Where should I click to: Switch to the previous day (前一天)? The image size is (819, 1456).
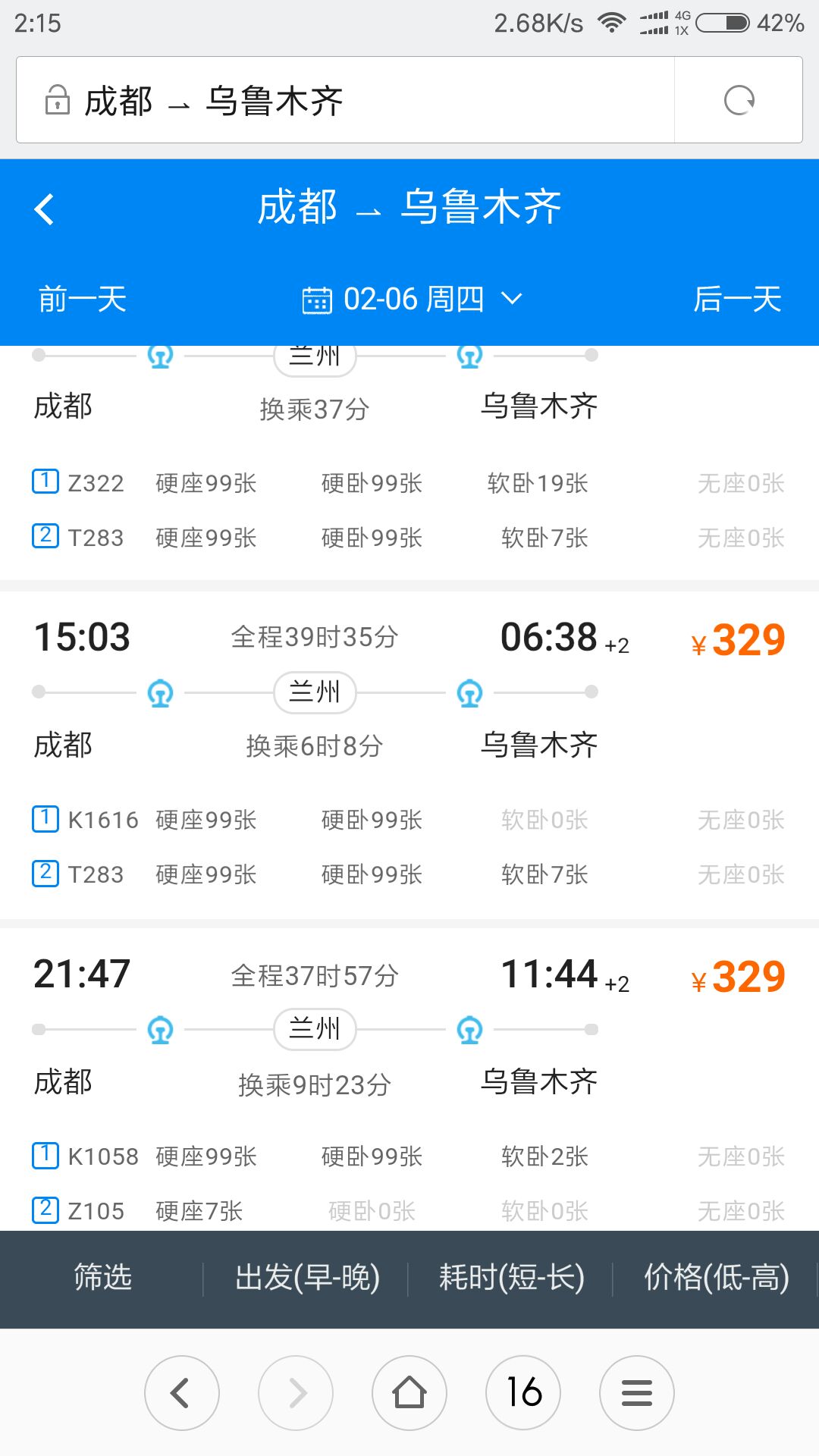coord(83,299)
